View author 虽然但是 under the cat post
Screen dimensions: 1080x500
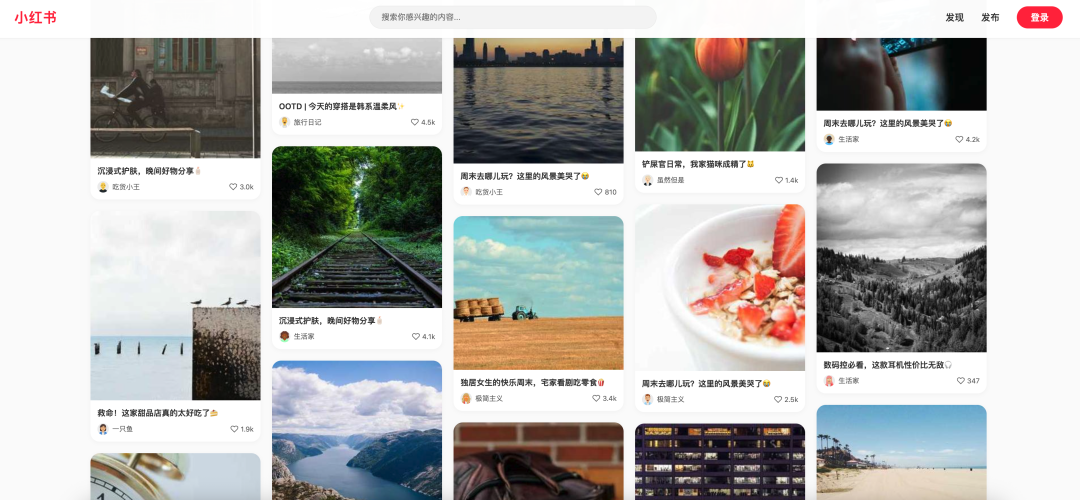click(670, 180)
